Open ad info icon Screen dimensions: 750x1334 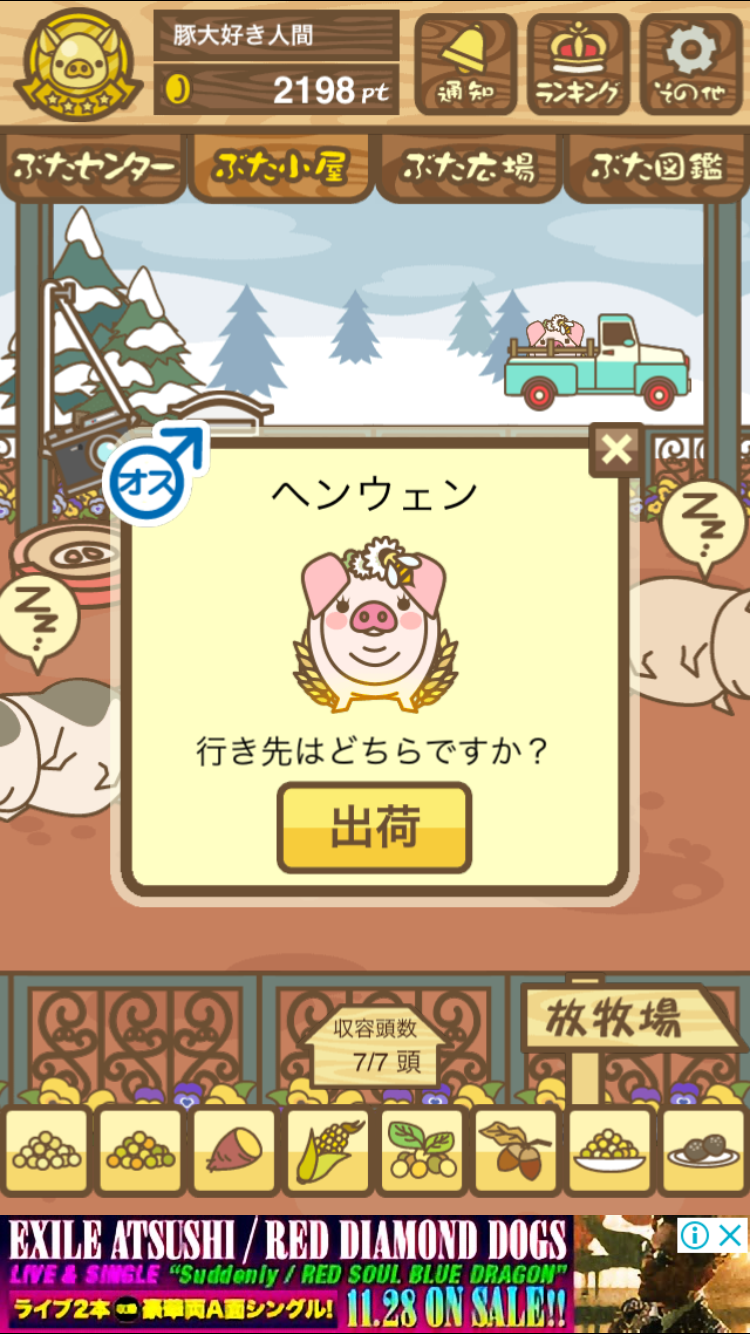(x=694, y=1235)
